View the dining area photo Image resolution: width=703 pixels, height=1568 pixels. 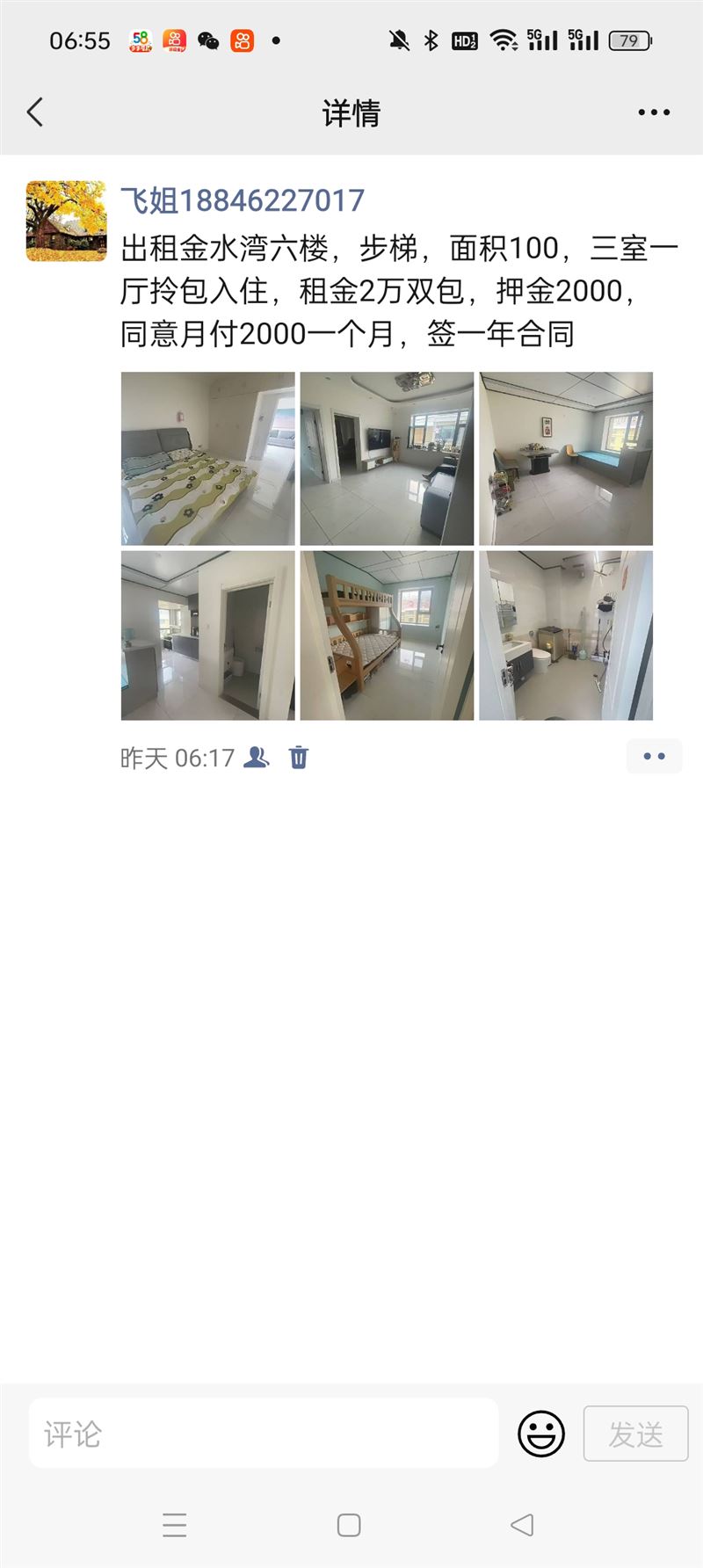pos(566,459)
